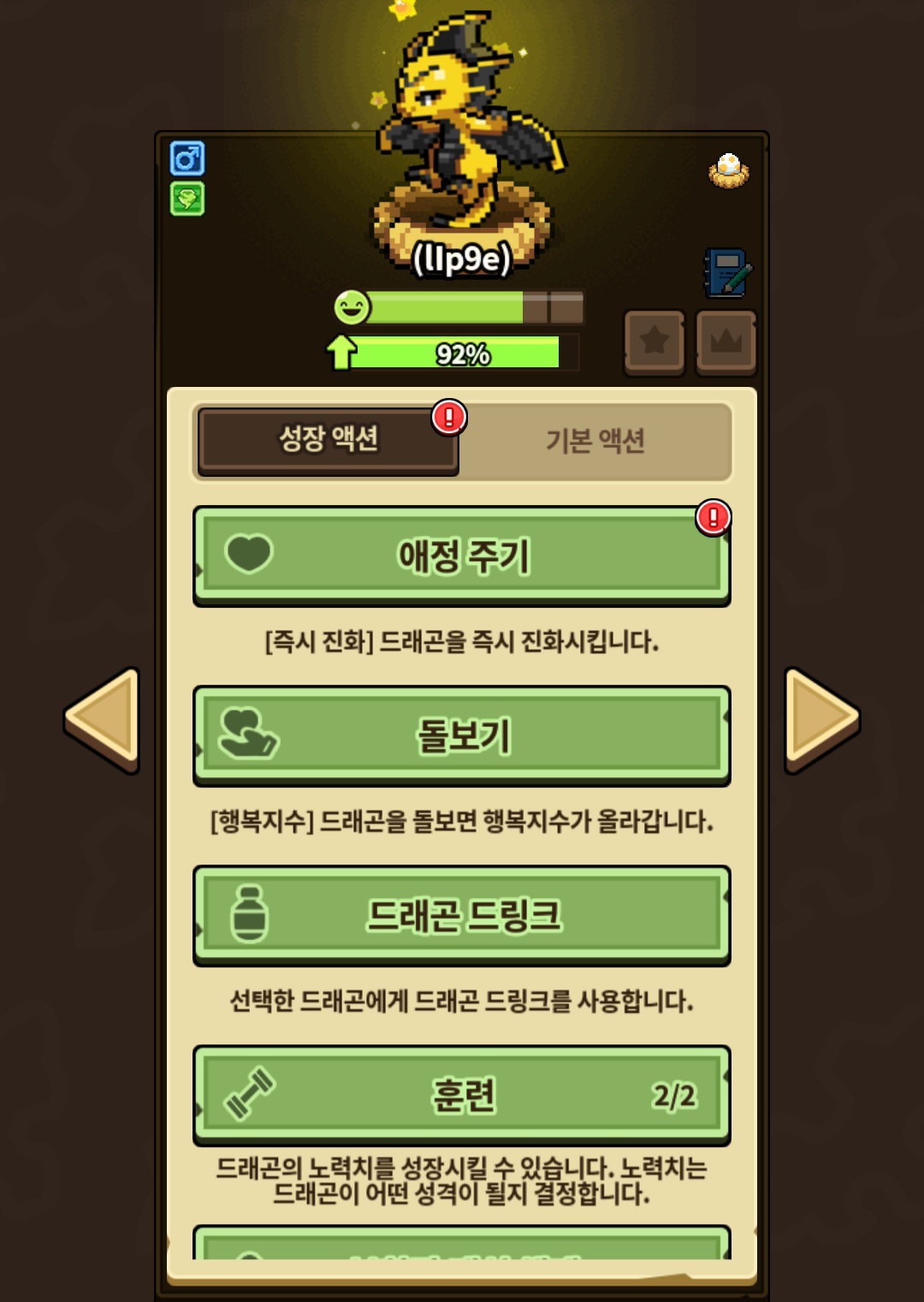Tap the 돌보기 button

click(x=462, y=736)
